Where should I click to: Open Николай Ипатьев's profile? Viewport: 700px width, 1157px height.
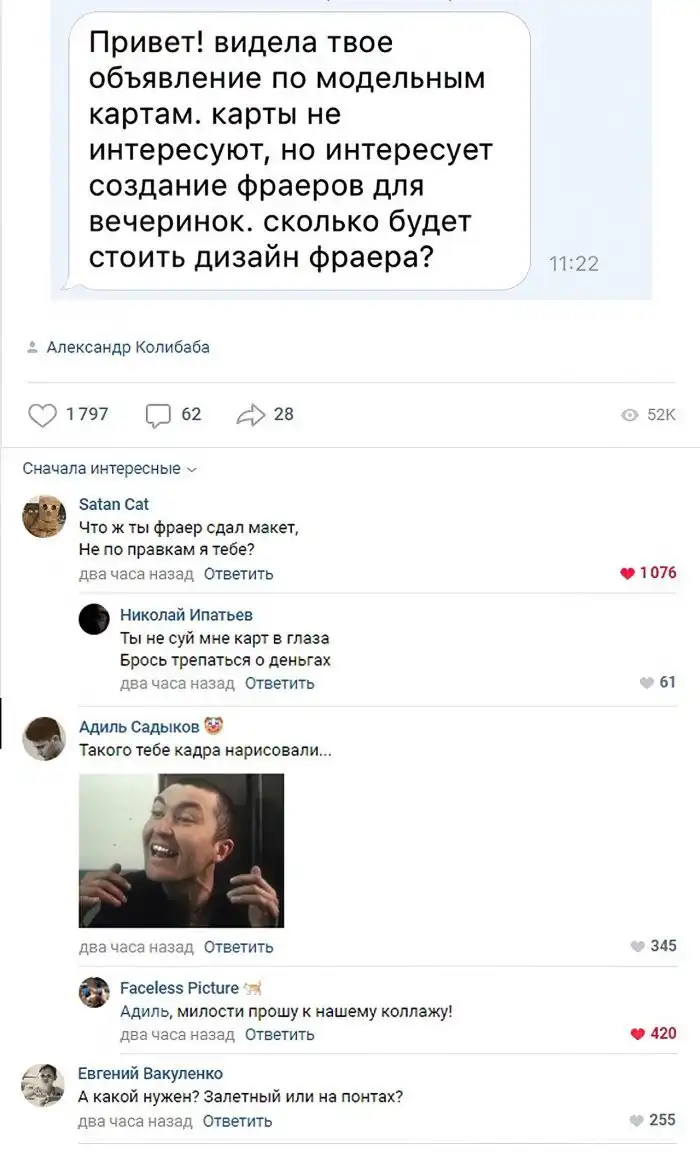pyautogui.click(x=186, y=614)
